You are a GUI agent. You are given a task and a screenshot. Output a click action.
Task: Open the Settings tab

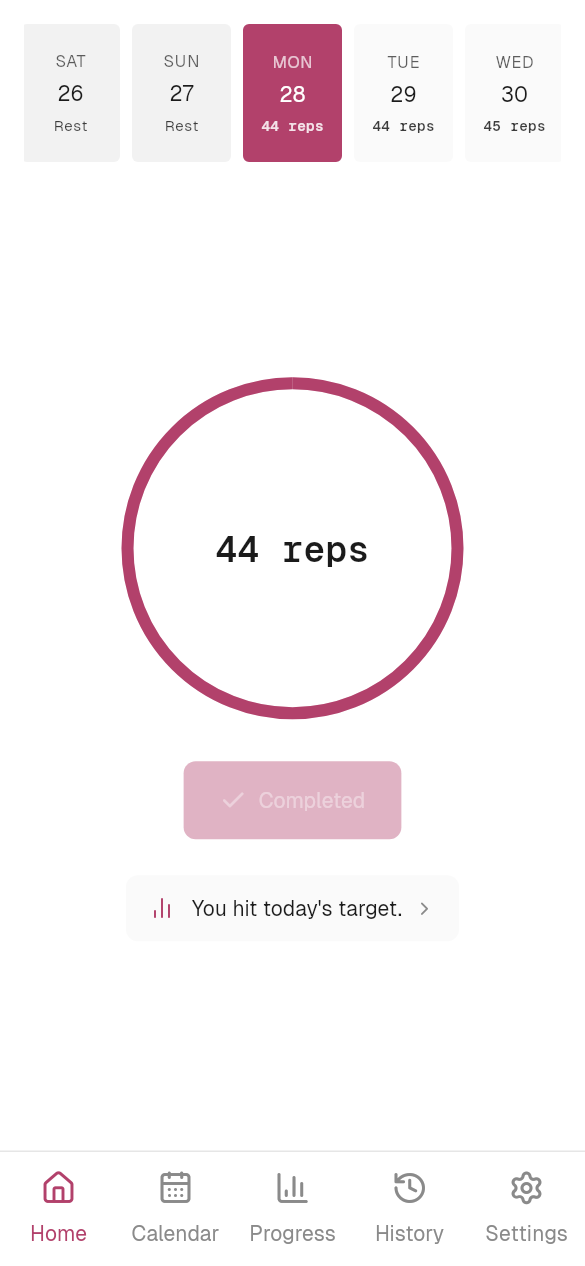pos(526,1208)
